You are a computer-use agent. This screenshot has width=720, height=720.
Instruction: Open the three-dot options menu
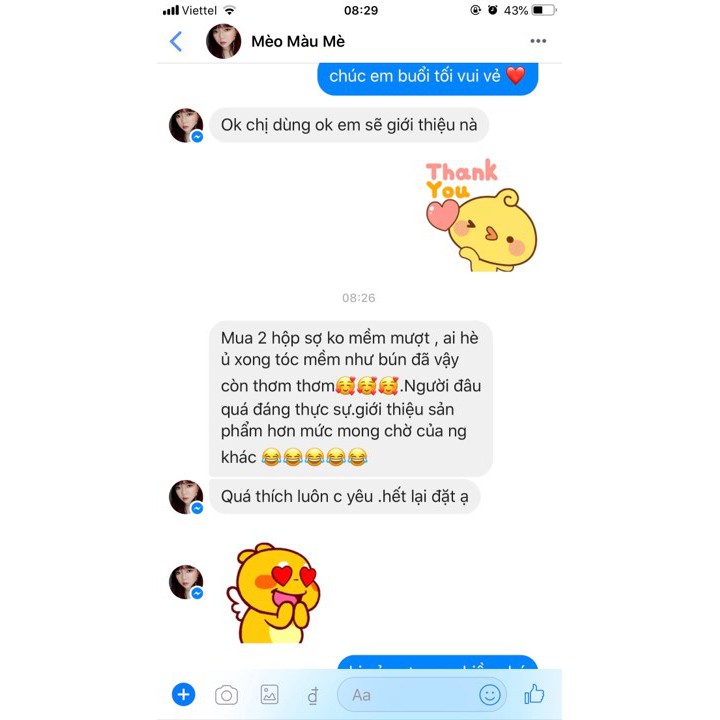coord(538,41)
